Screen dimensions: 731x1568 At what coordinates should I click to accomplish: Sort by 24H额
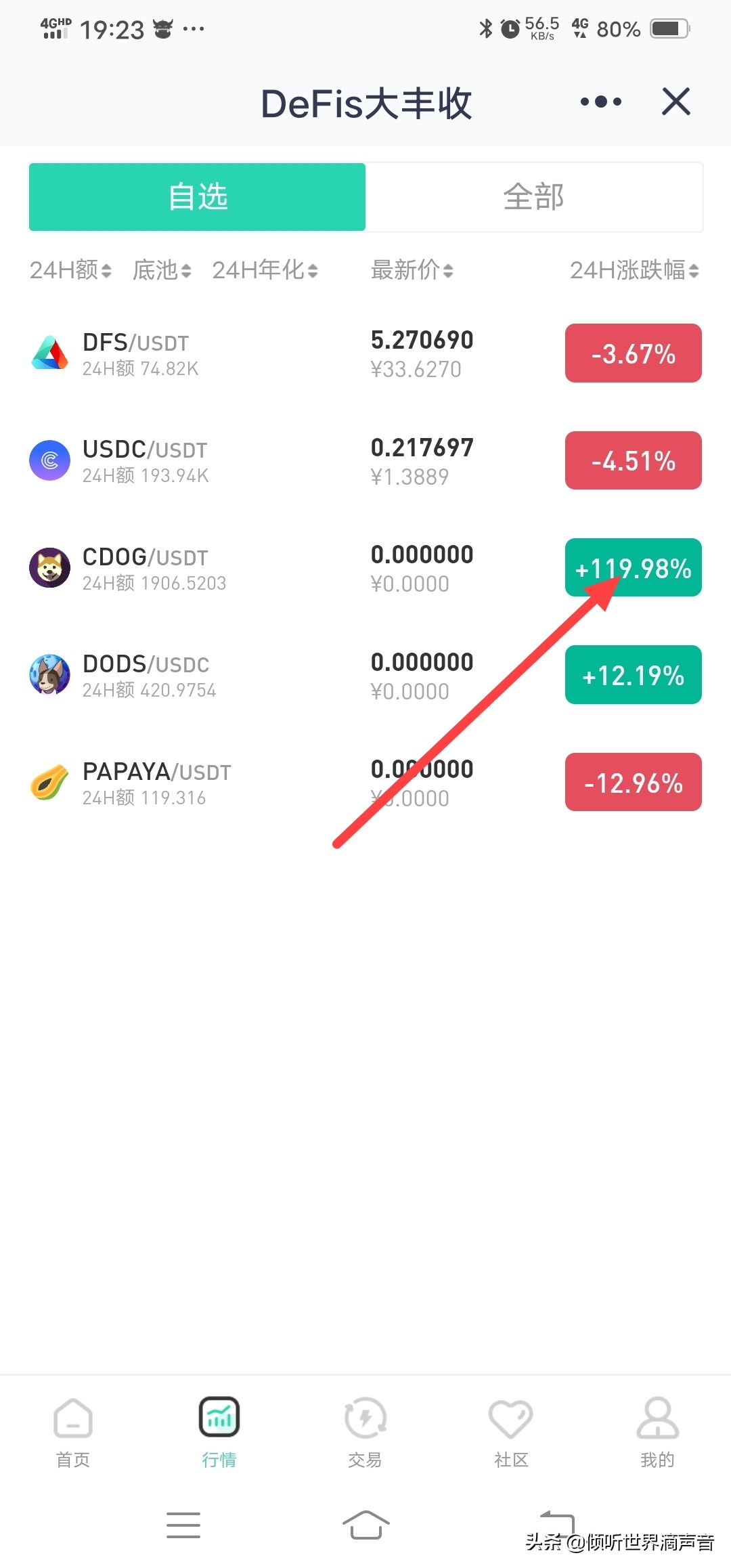(70, 270)
